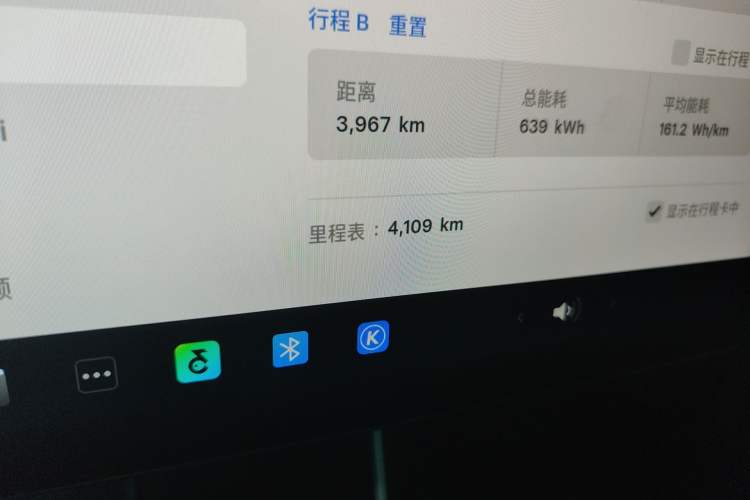Open the three-dot all apps launcher
The width and height of the screenshot is (750, 500).
[x=97, y=375]
